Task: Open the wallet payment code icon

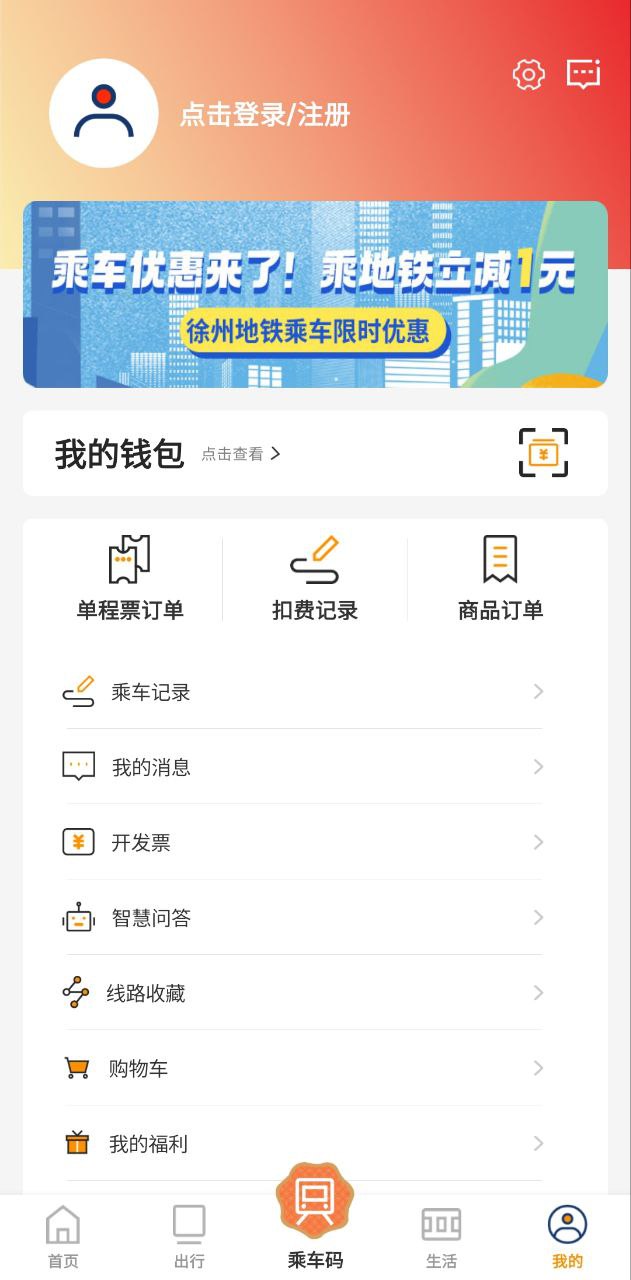Action: [543, 453]
